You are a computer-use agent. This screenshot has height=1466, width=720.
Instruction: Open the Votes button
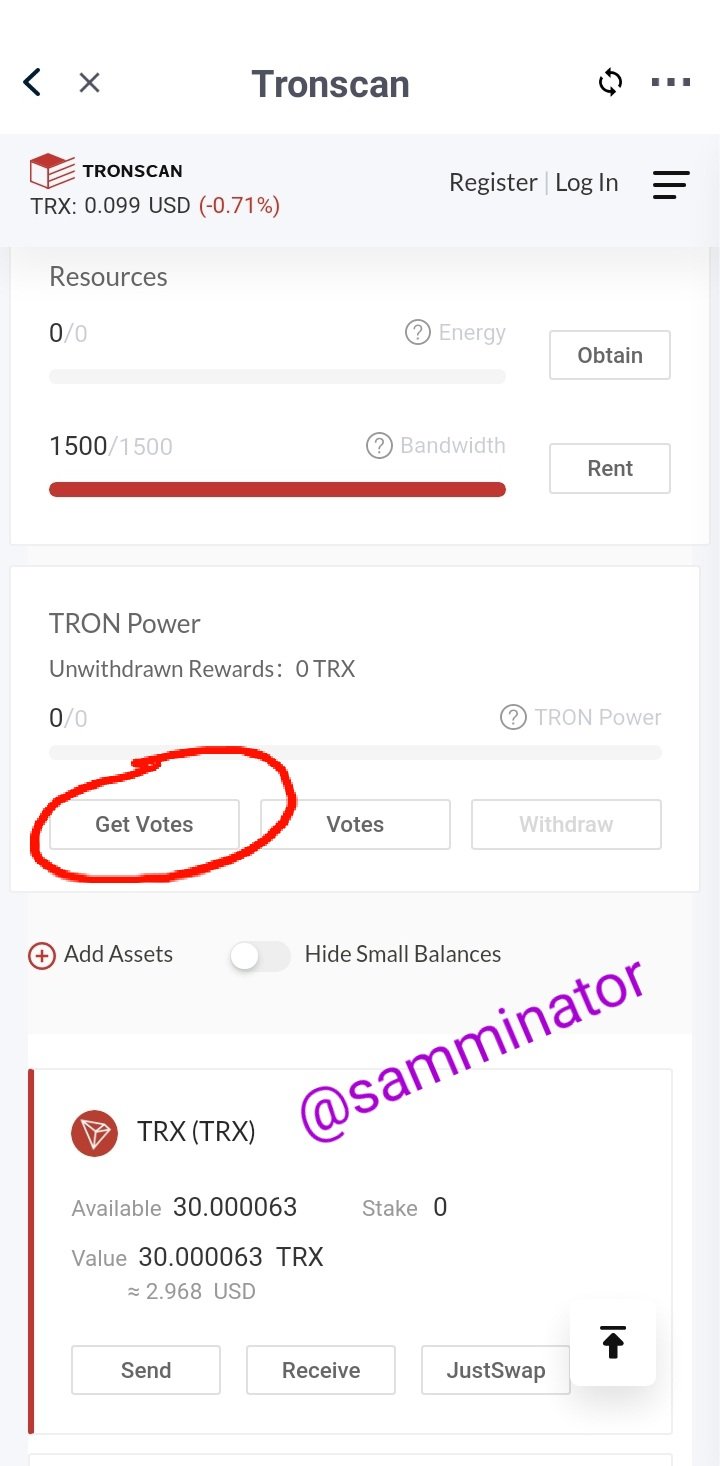pos(355,824)
